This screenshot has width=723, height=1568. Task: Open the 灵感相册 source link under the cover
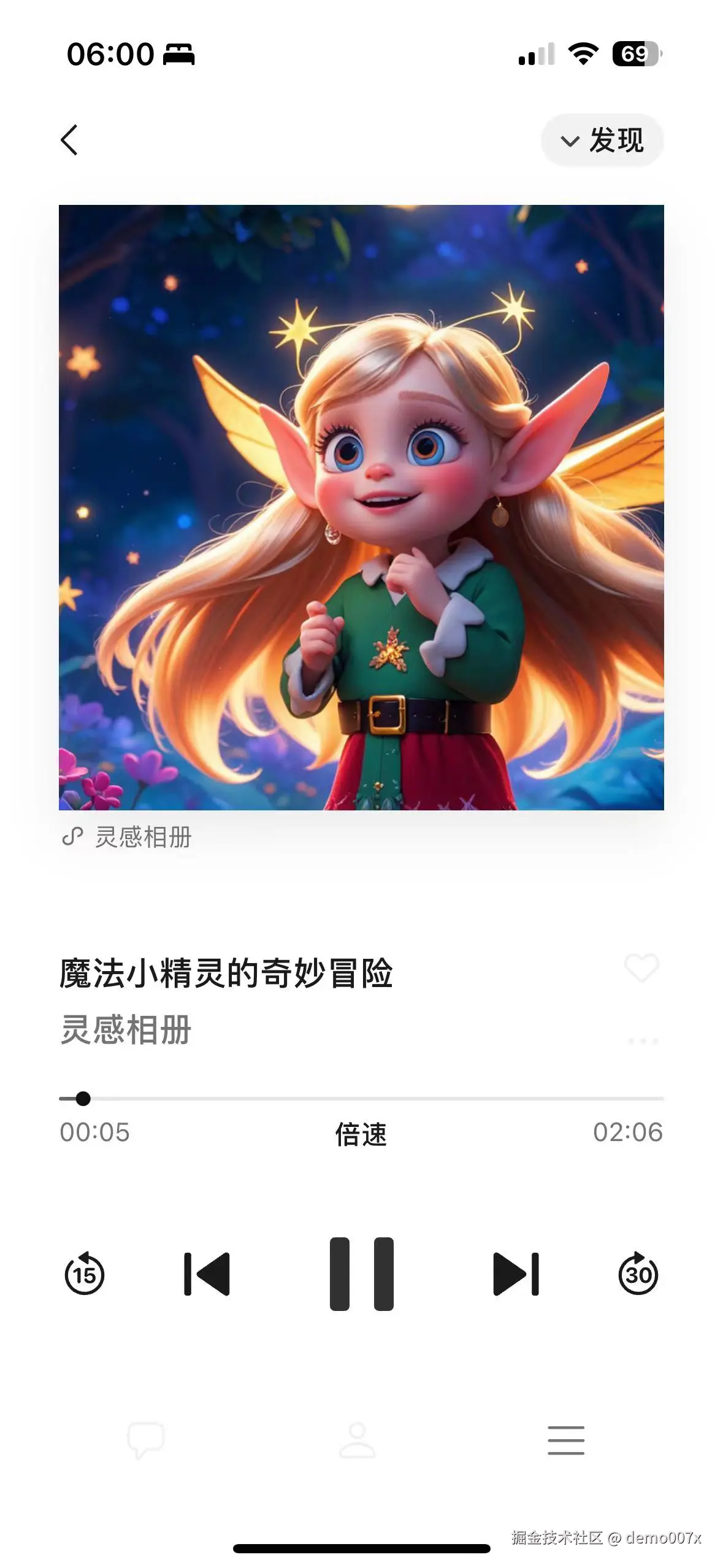[x=128, y=837]
